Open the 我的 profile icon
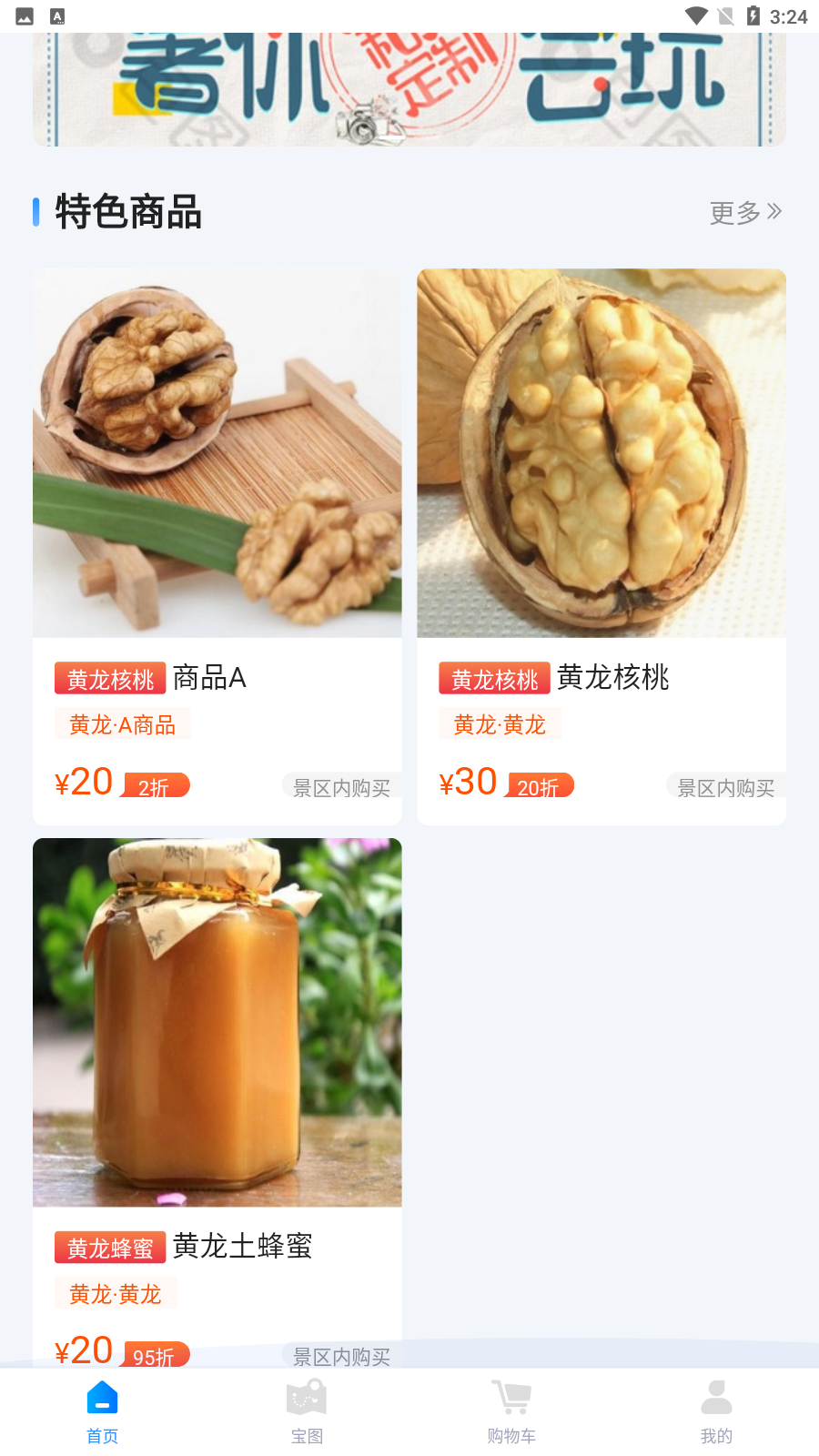The width and height of the screenshot is (819, 1456). [717, 1395]
